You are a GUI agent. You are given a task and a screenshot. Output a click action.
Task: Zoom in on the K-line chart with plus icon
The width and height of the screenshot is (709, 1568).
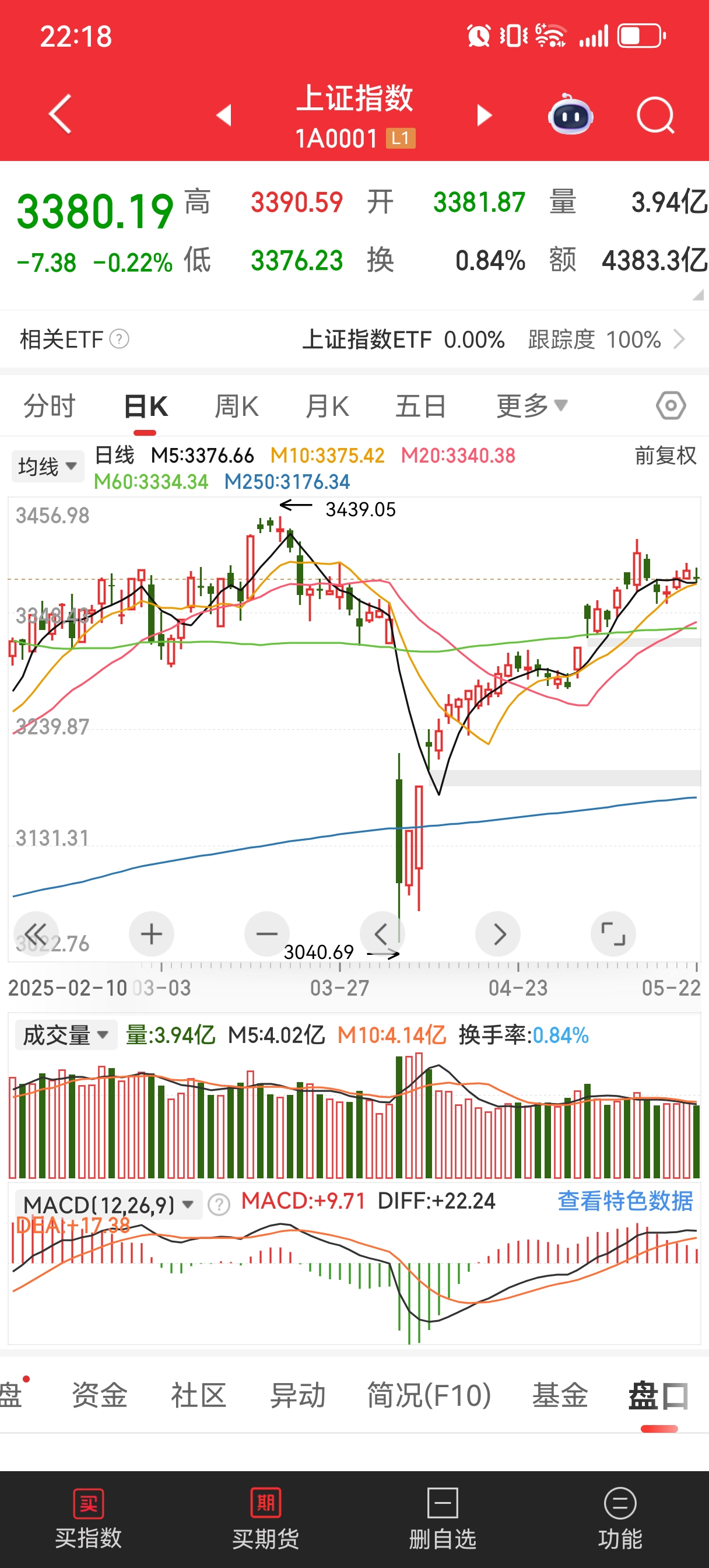pyautogui.click(x=152, y=933)
